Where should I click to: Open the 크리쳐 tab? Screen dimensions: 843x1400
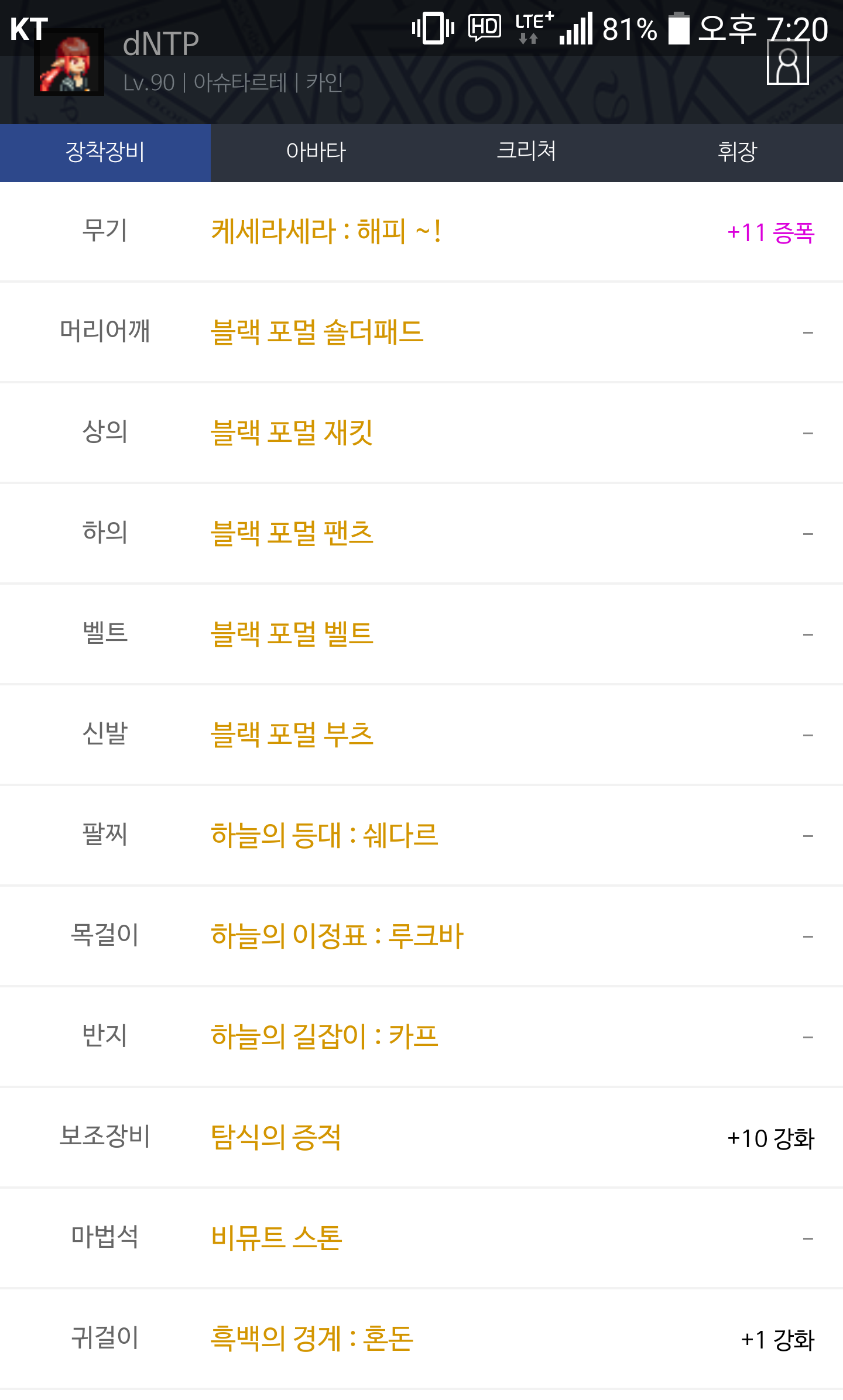pos(526,152)
